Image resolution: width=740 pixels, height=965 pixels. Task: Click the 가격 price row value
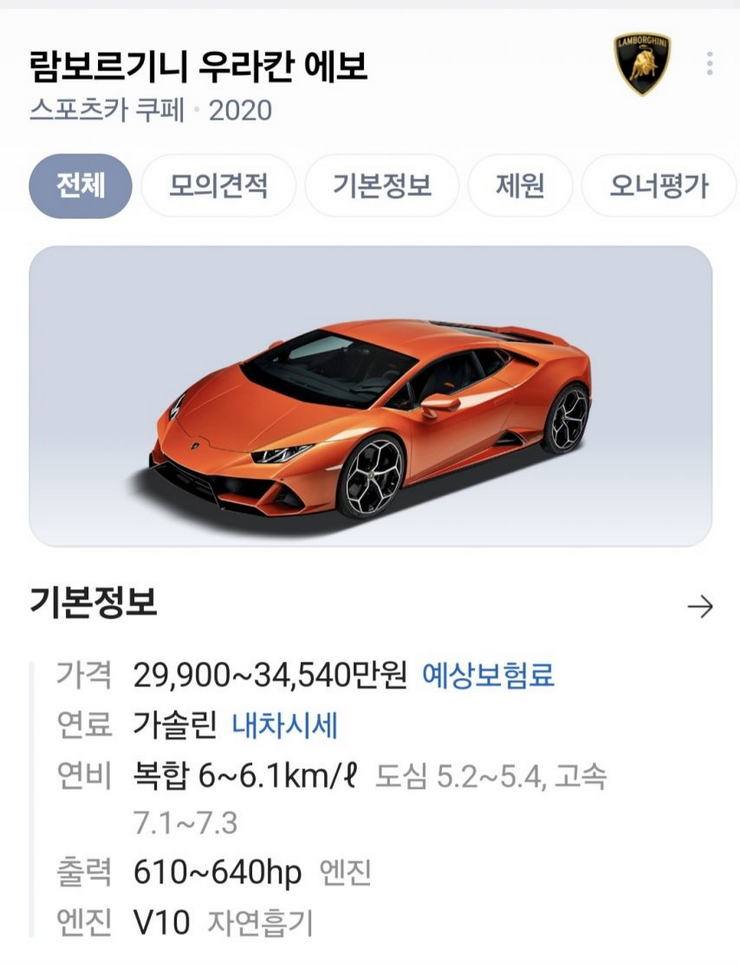272,676
